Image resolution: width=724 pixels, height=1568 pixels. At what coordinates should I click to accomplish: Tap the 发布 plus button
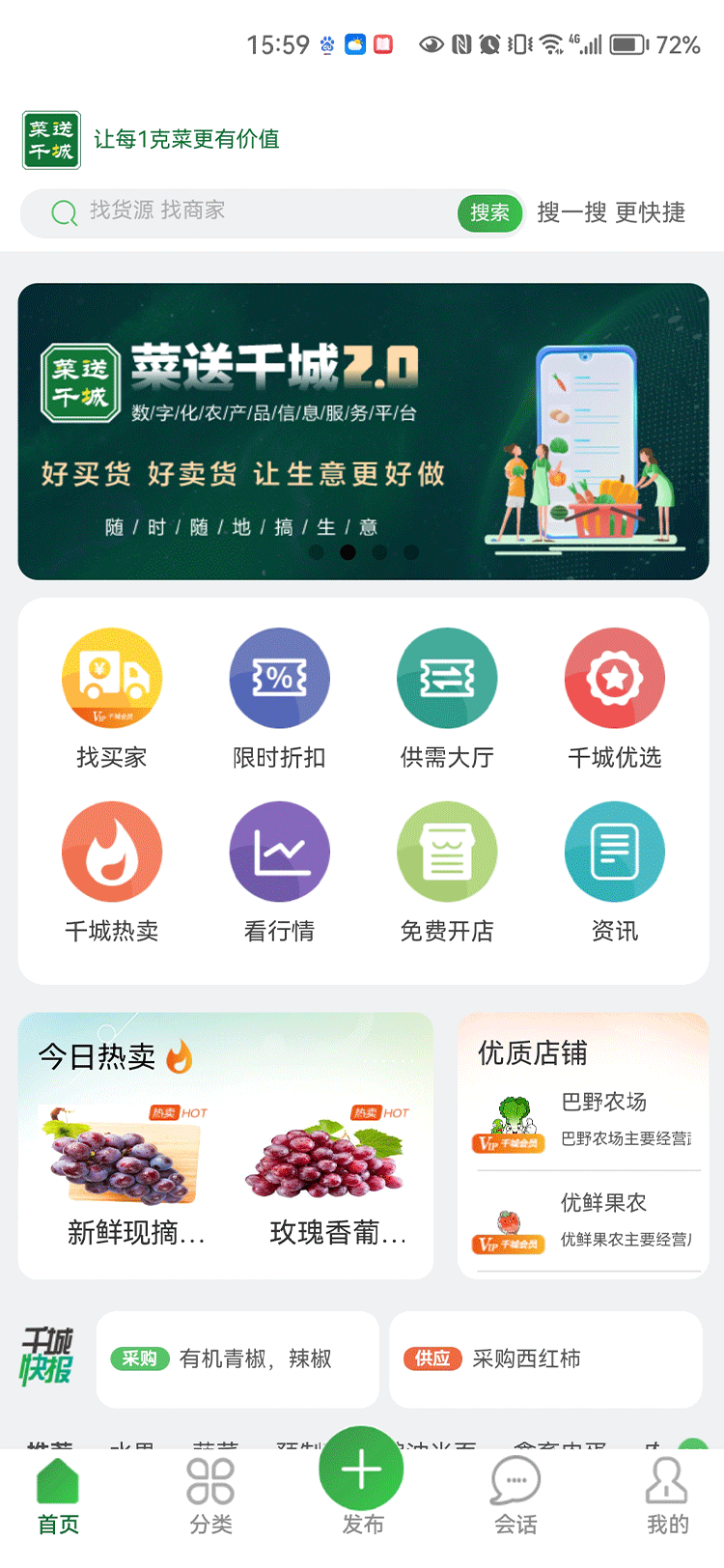click(x=362, y=1471)
